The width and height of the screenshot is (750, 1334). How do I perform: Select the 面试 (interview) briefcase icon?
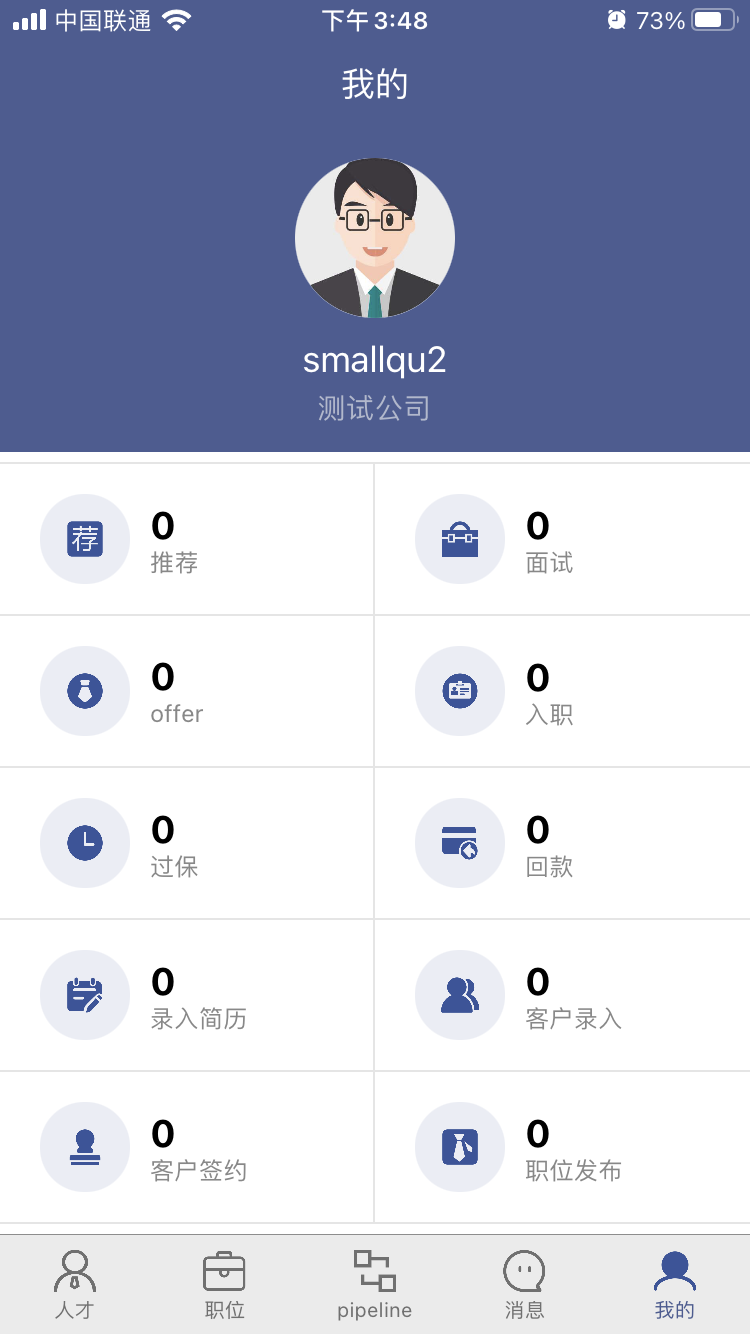[x=460, y=539]
